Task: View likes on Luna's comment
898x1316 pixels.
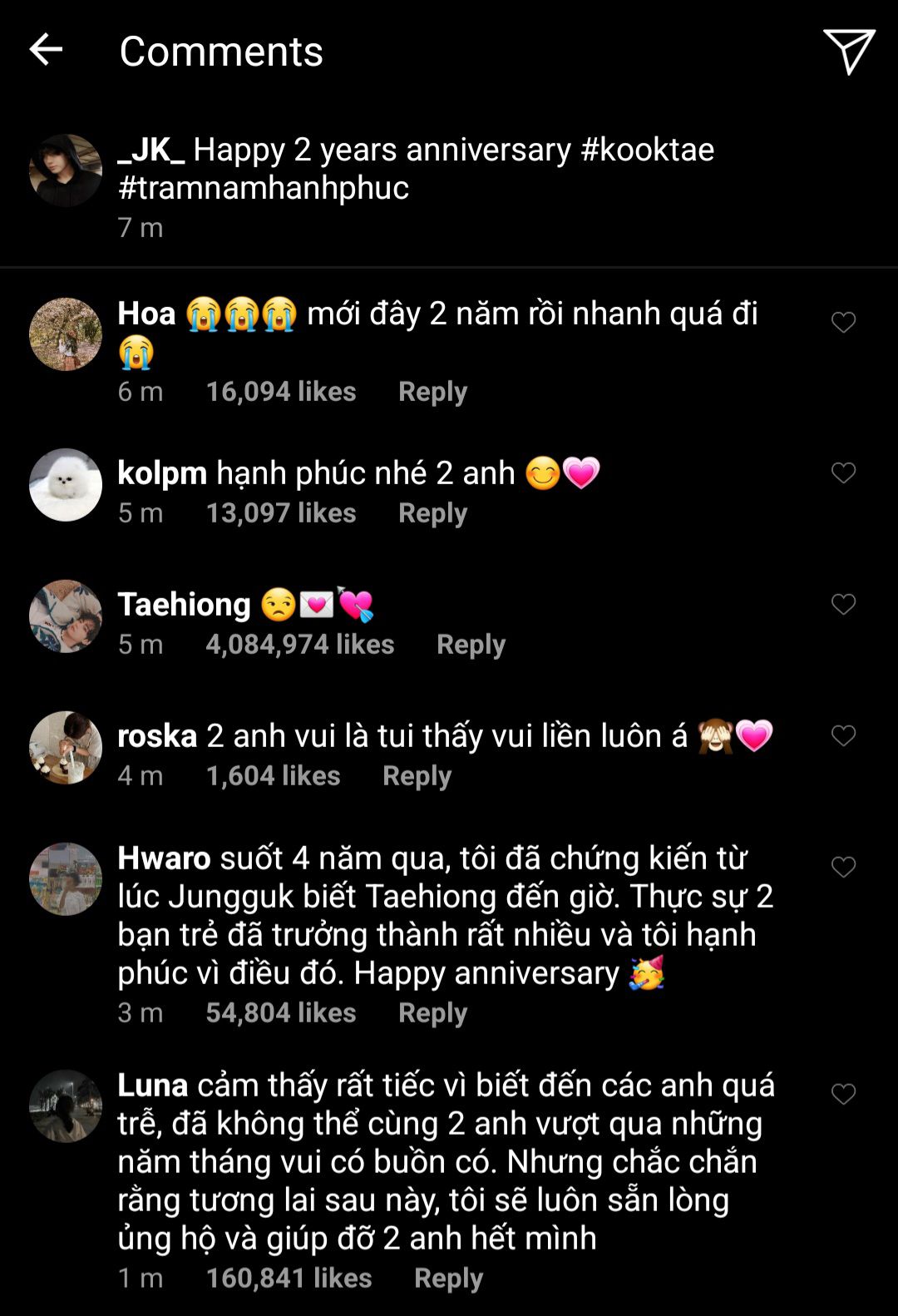Action: coord(289,1278)
